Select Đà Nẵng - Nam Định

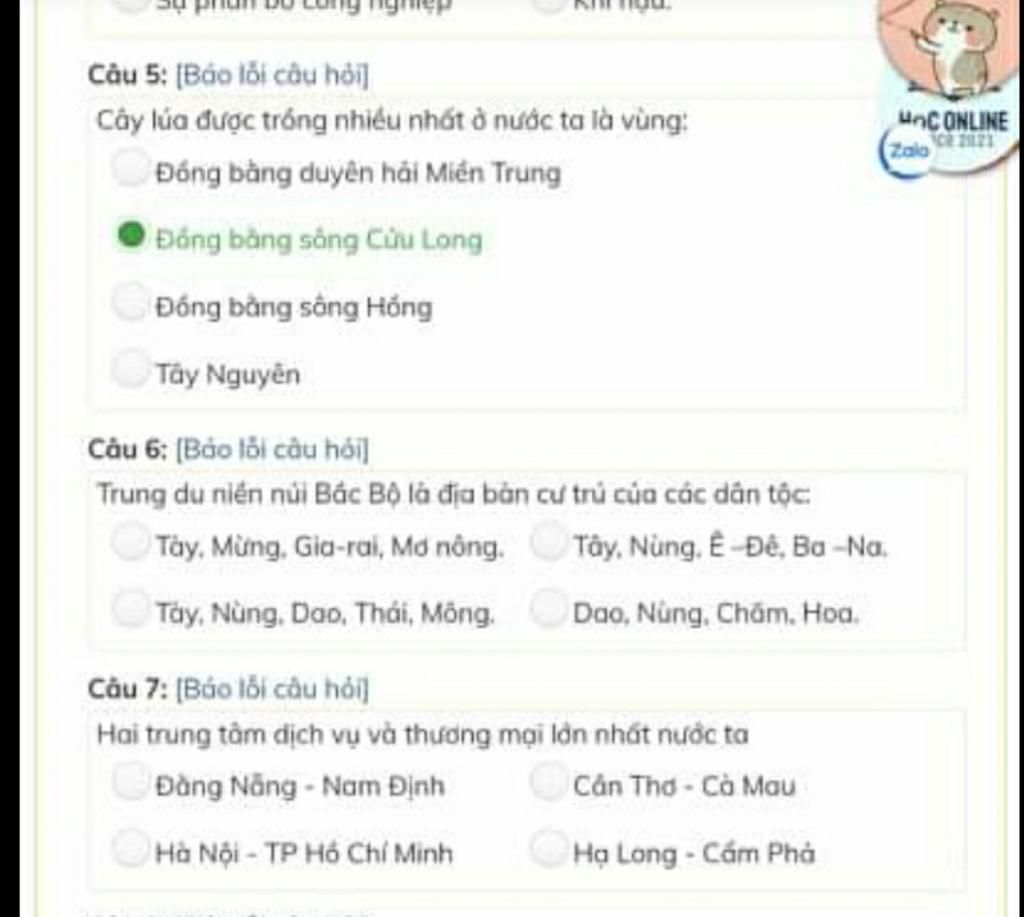[130, 782]
